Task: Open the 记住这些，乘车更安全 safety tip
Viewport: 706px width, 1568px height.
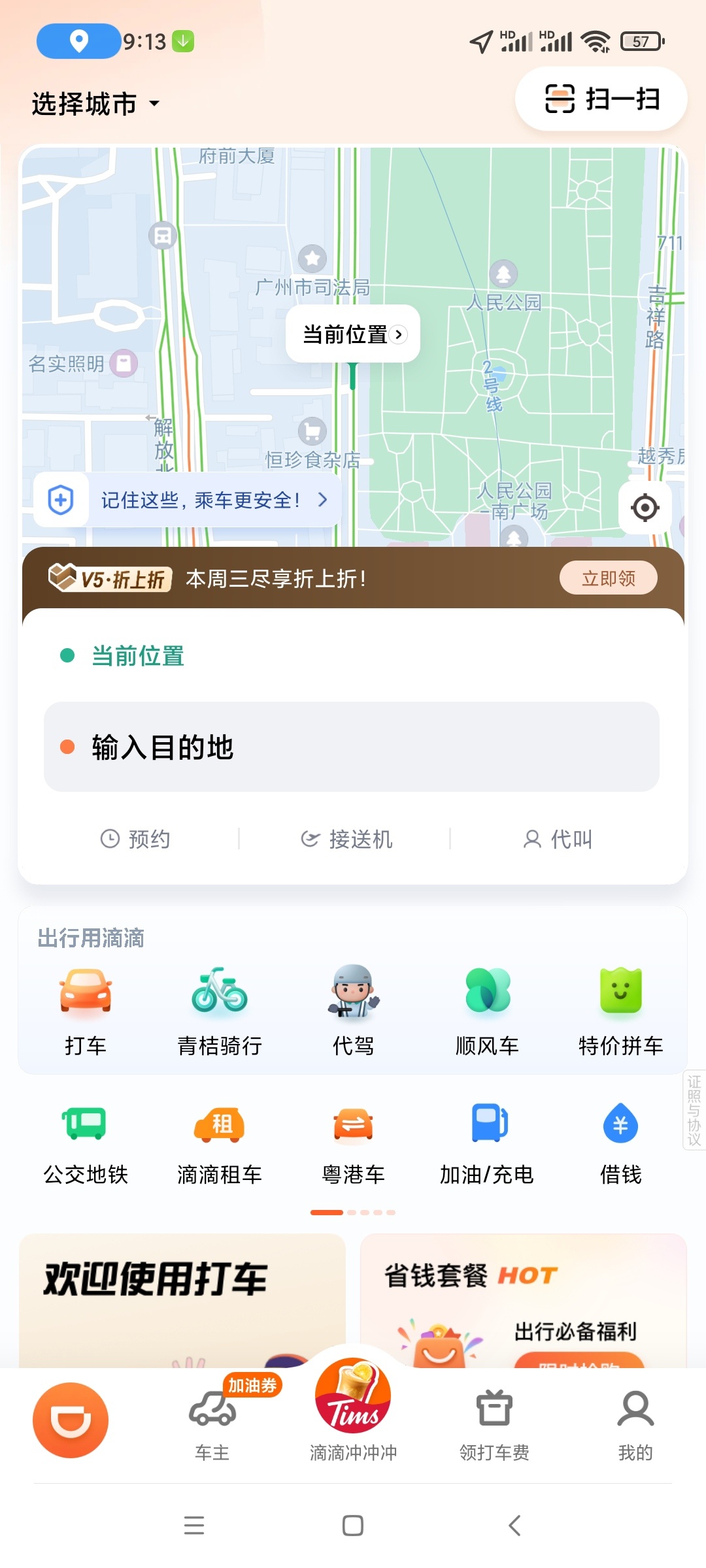Action: coord(200,500)
